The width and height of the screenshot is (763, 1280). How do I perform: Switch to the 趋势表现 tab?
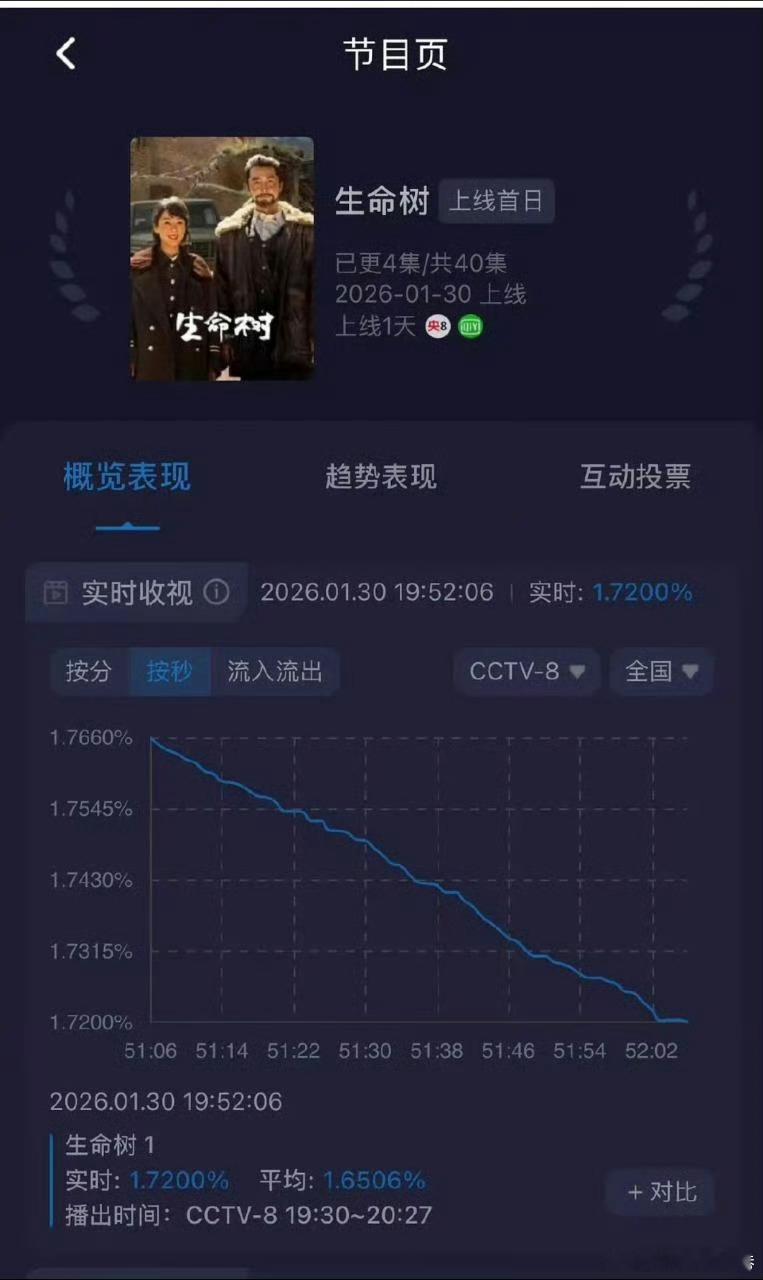point(379,477)
